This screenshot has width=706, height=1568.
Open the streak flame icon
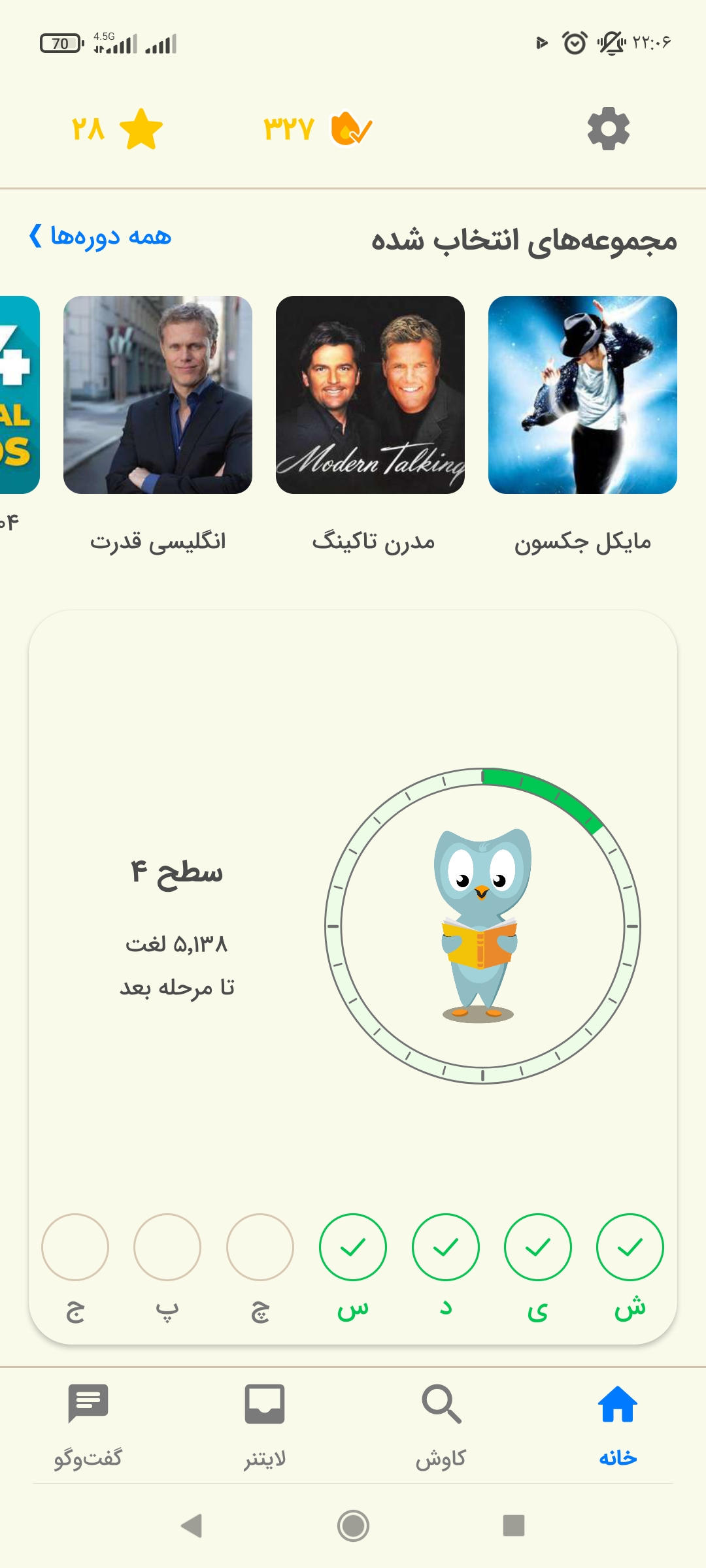click(x=350, y=129)
